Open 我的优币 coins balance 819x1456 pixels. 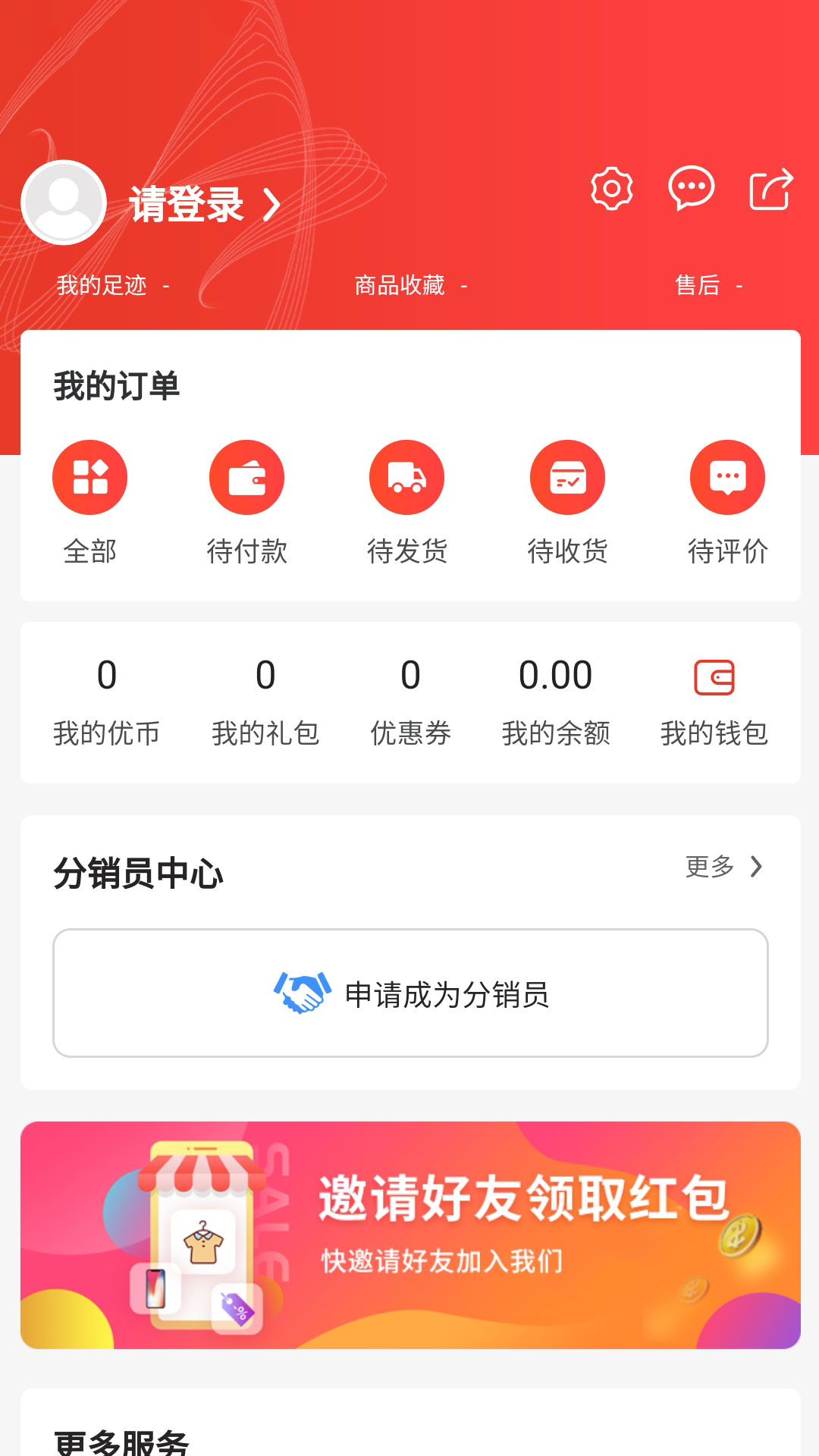click(107, 701)
